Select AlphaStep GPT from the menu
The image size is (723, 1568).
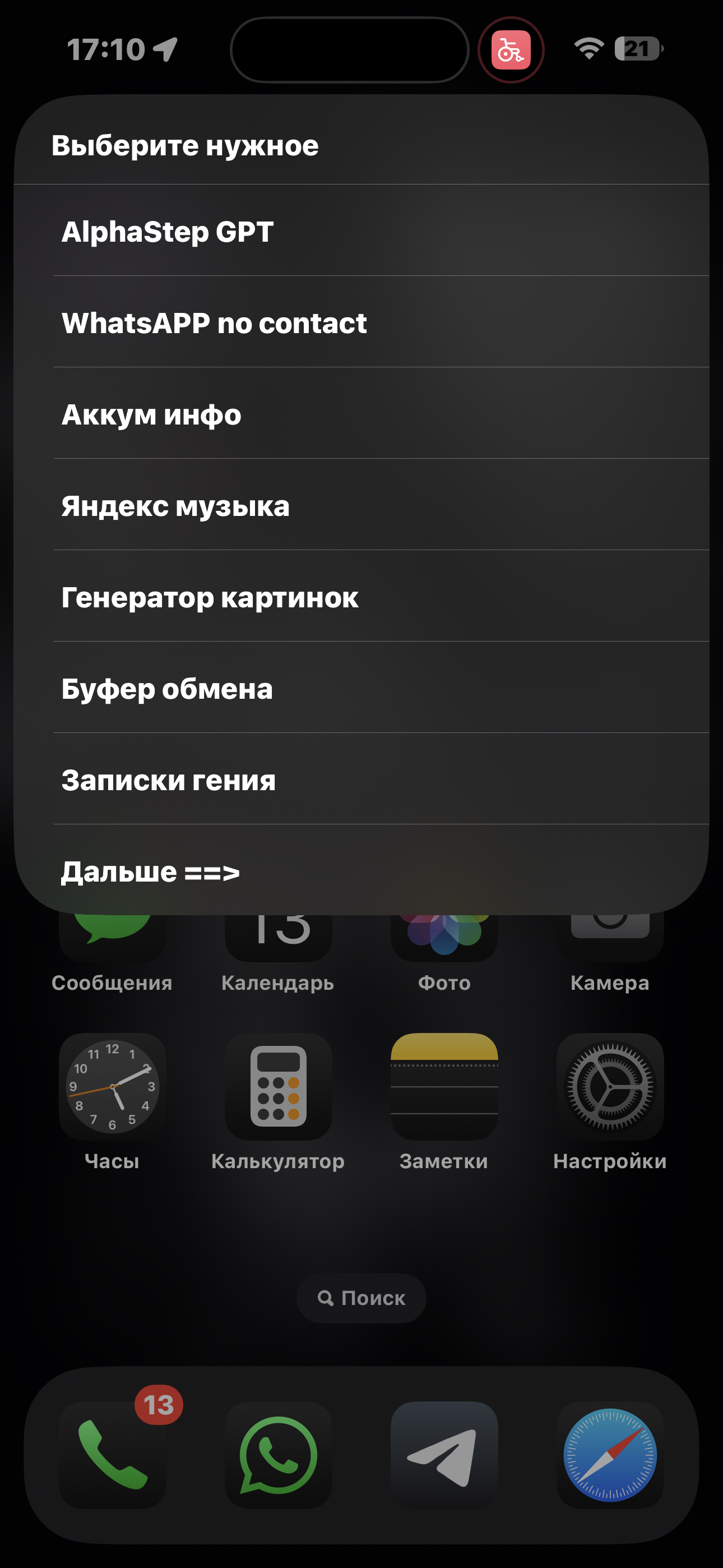coord(361,230)
